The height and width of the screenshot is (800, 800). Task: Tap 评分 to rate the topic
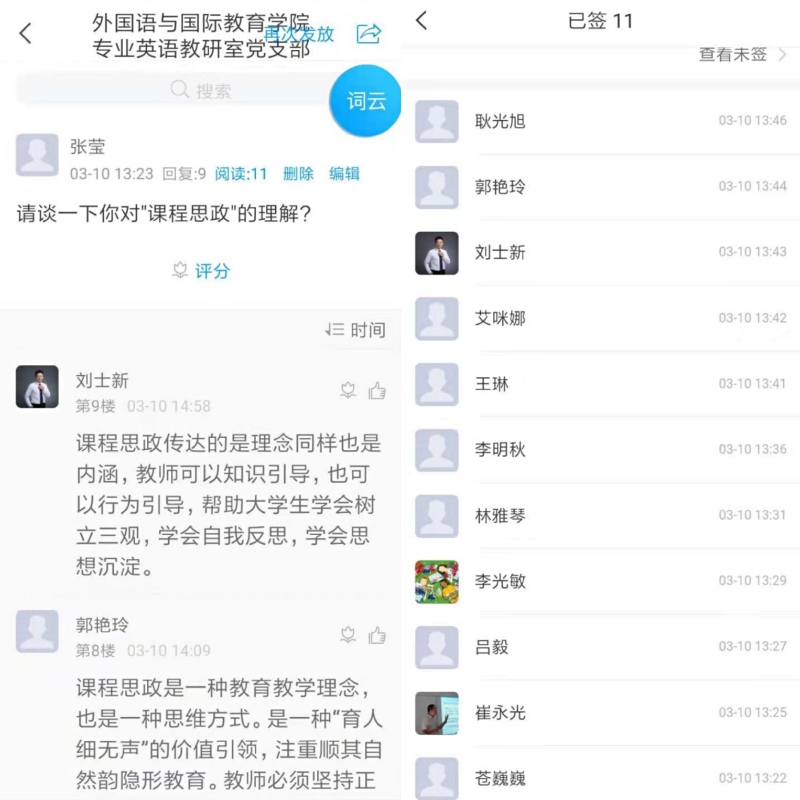[x=201, y=270]
